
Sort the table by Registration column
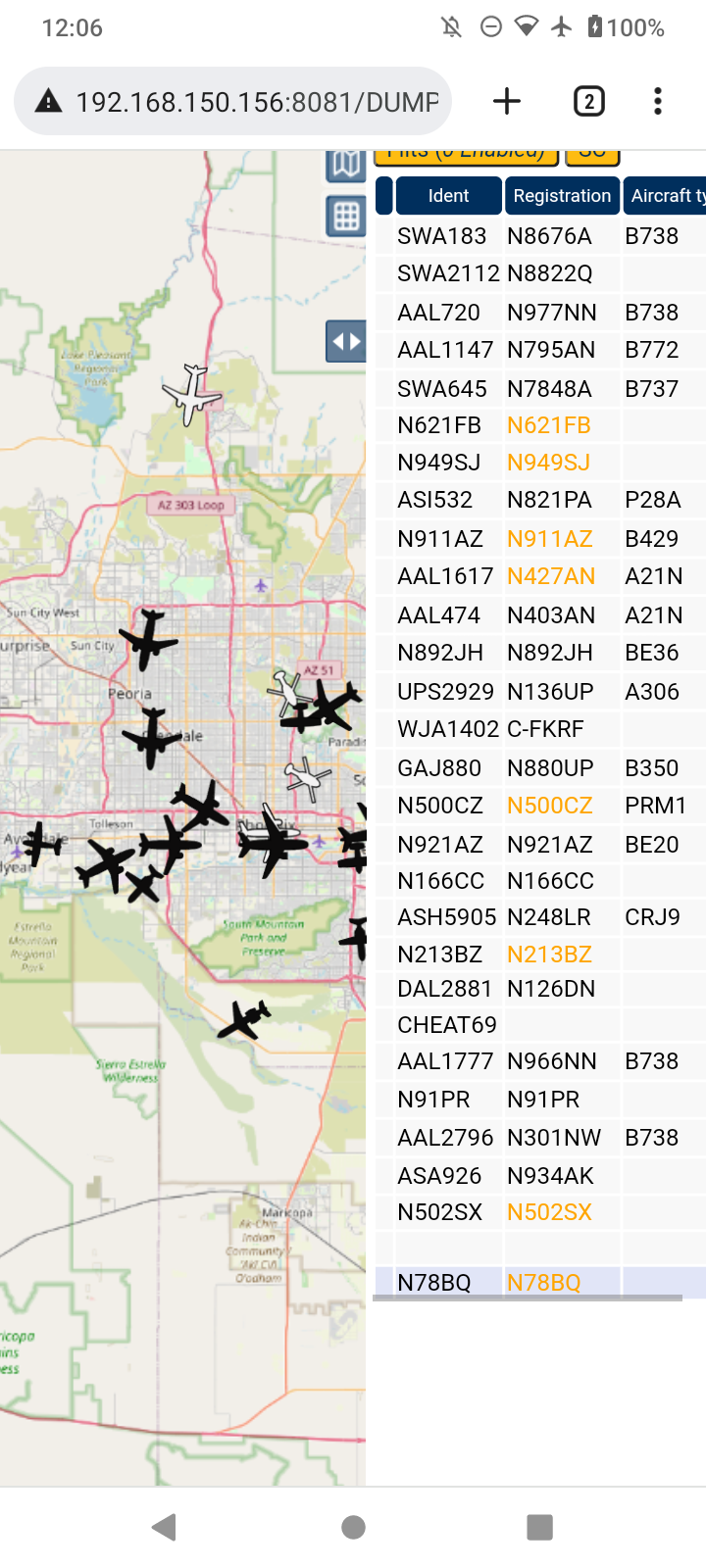click(562, 196)
